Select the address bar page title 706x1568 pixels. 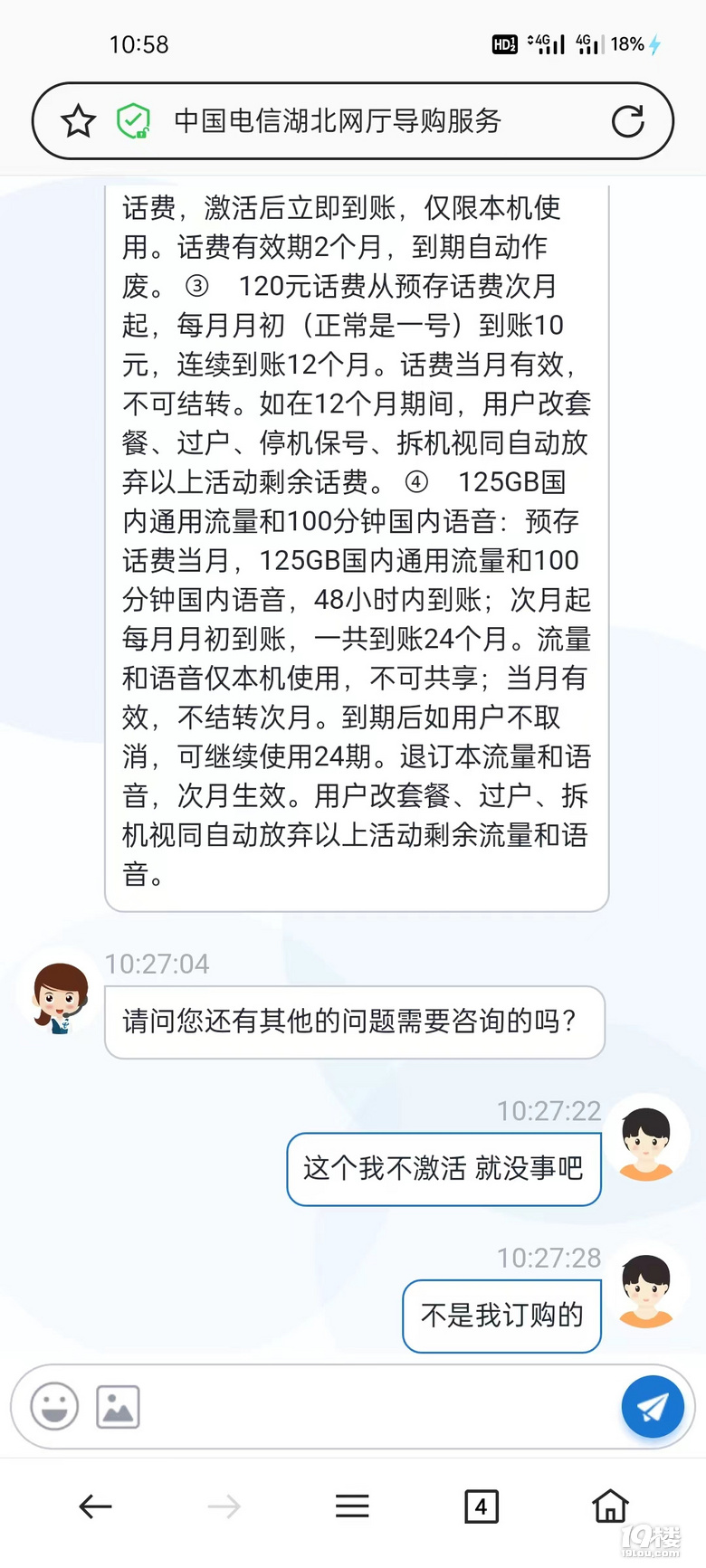pos(337,121)
